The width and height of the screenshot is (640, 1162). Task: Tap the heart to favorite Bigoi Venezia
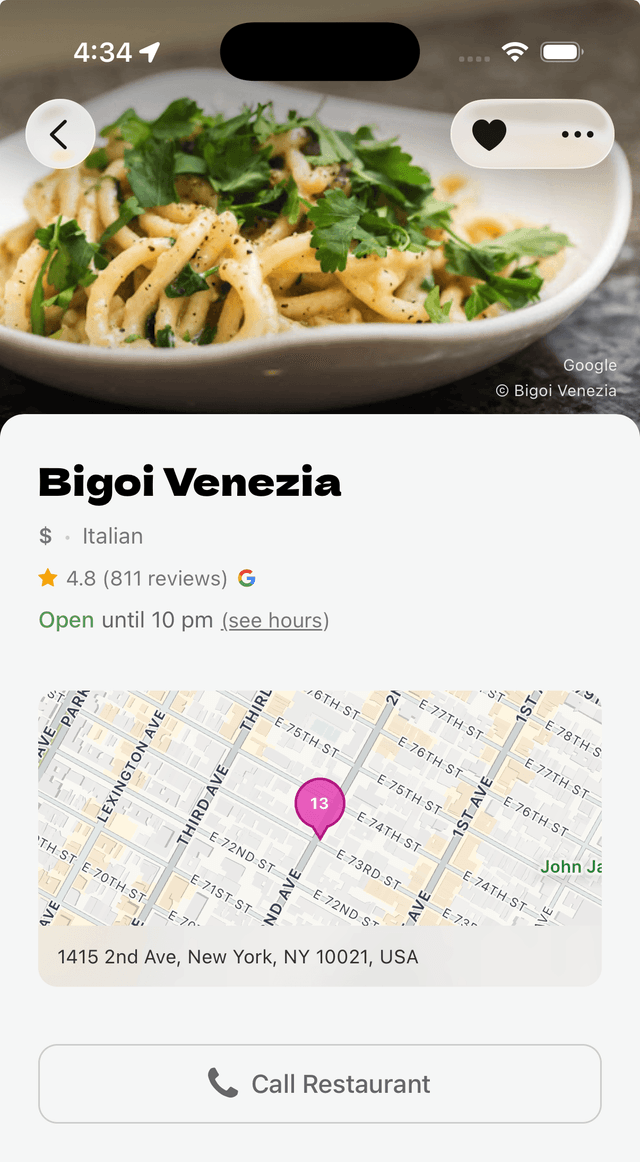[489, 134]
